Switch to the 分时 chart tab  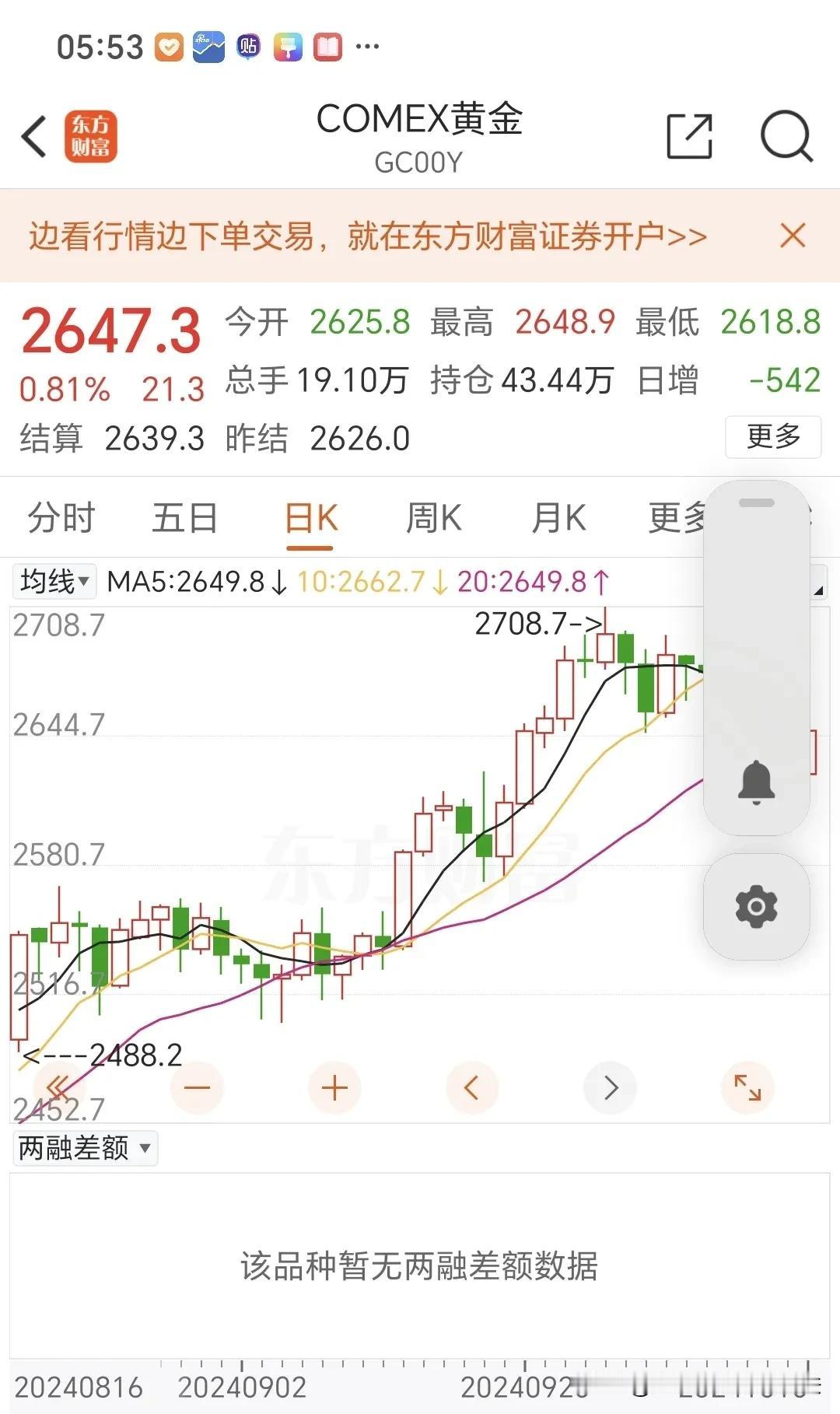click(x=61, y=518)
